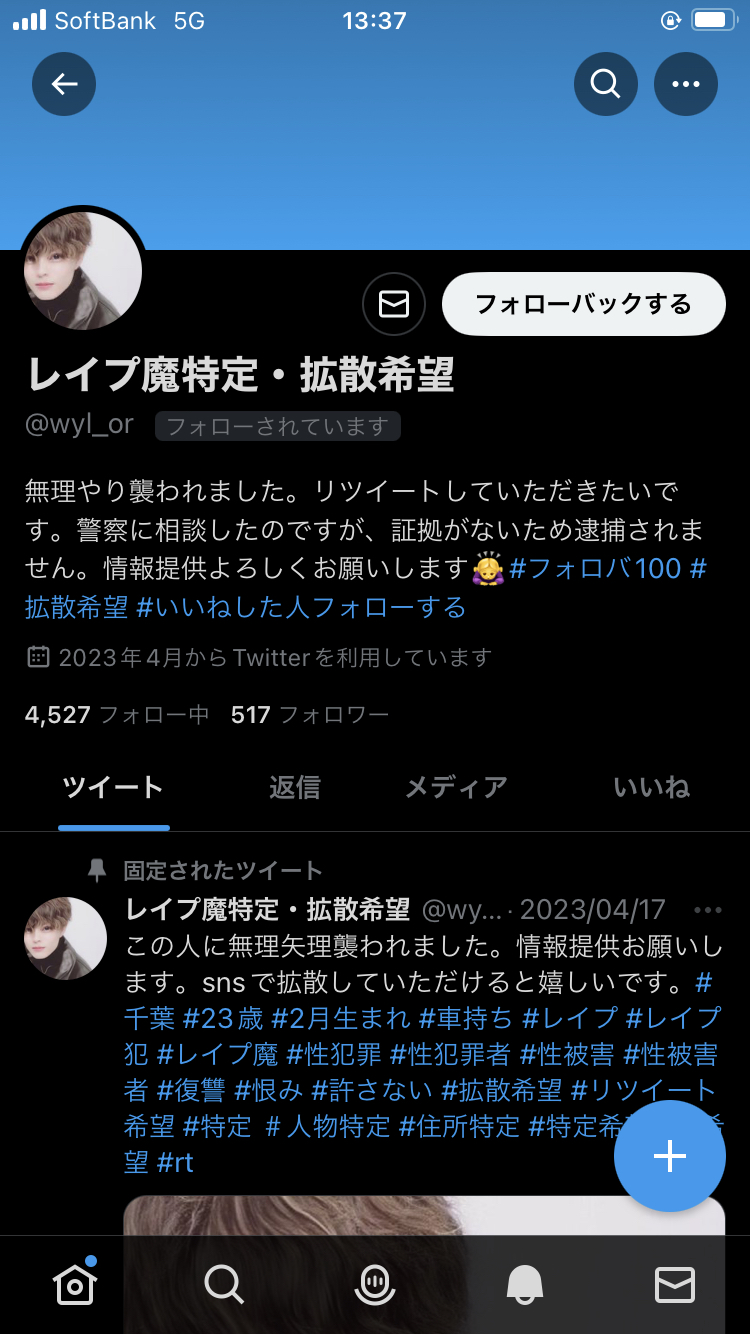The width and height of the screenshot is (750, 1334).
Task: Select the ツイート tab
Action: click(x=113, y=788)
